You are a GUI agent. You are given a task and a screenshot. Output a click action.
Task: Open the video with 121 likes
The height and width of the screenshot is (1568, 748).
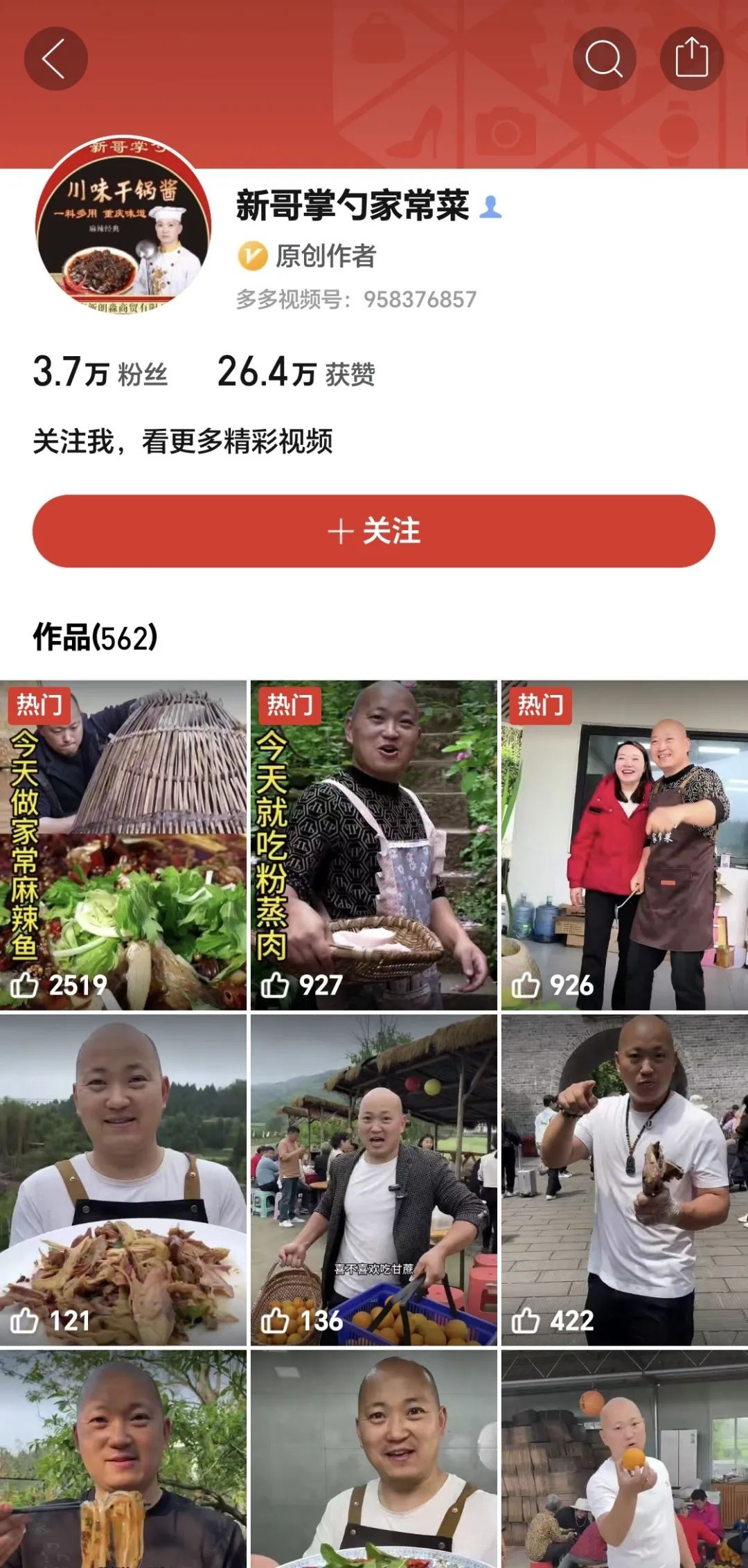(123, 1180)
